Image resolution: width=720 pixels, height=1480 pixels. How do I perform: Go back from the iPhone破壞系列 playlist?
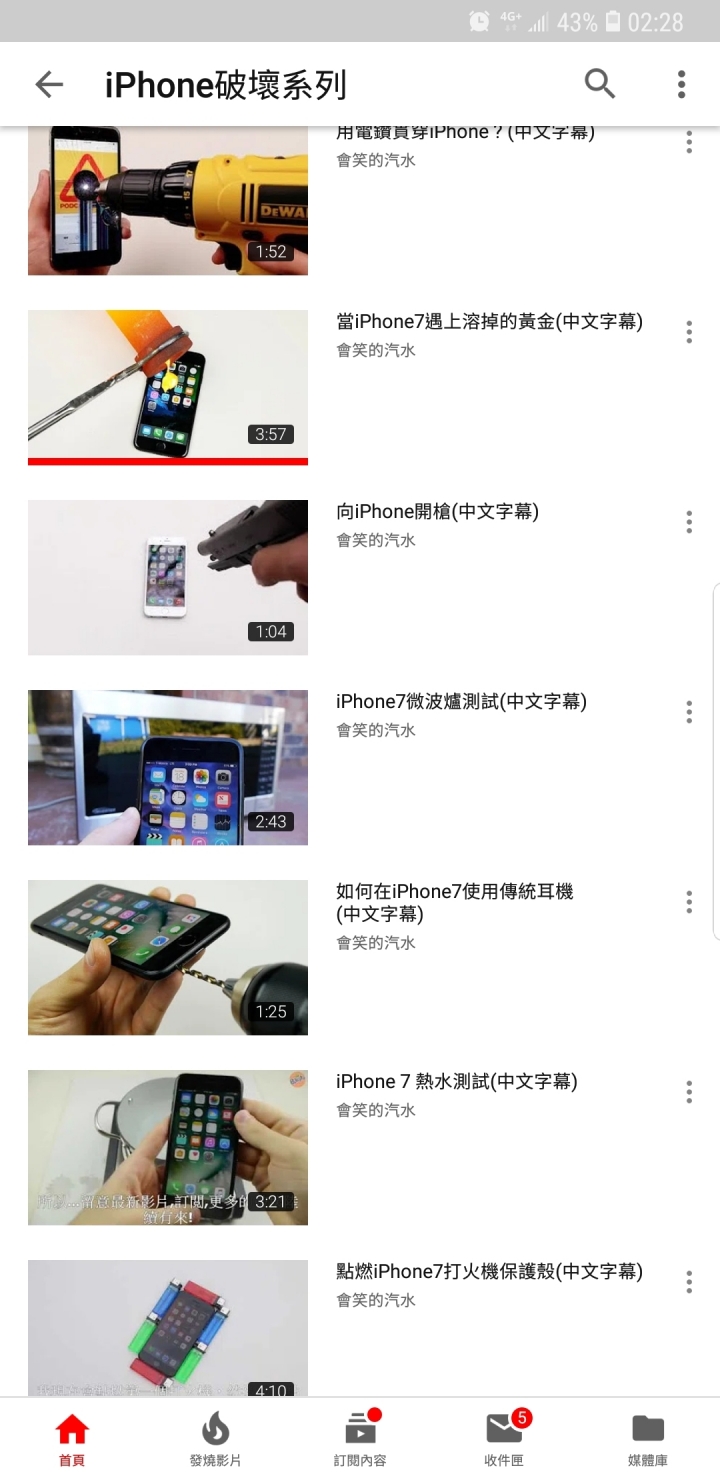click(49, 85)
